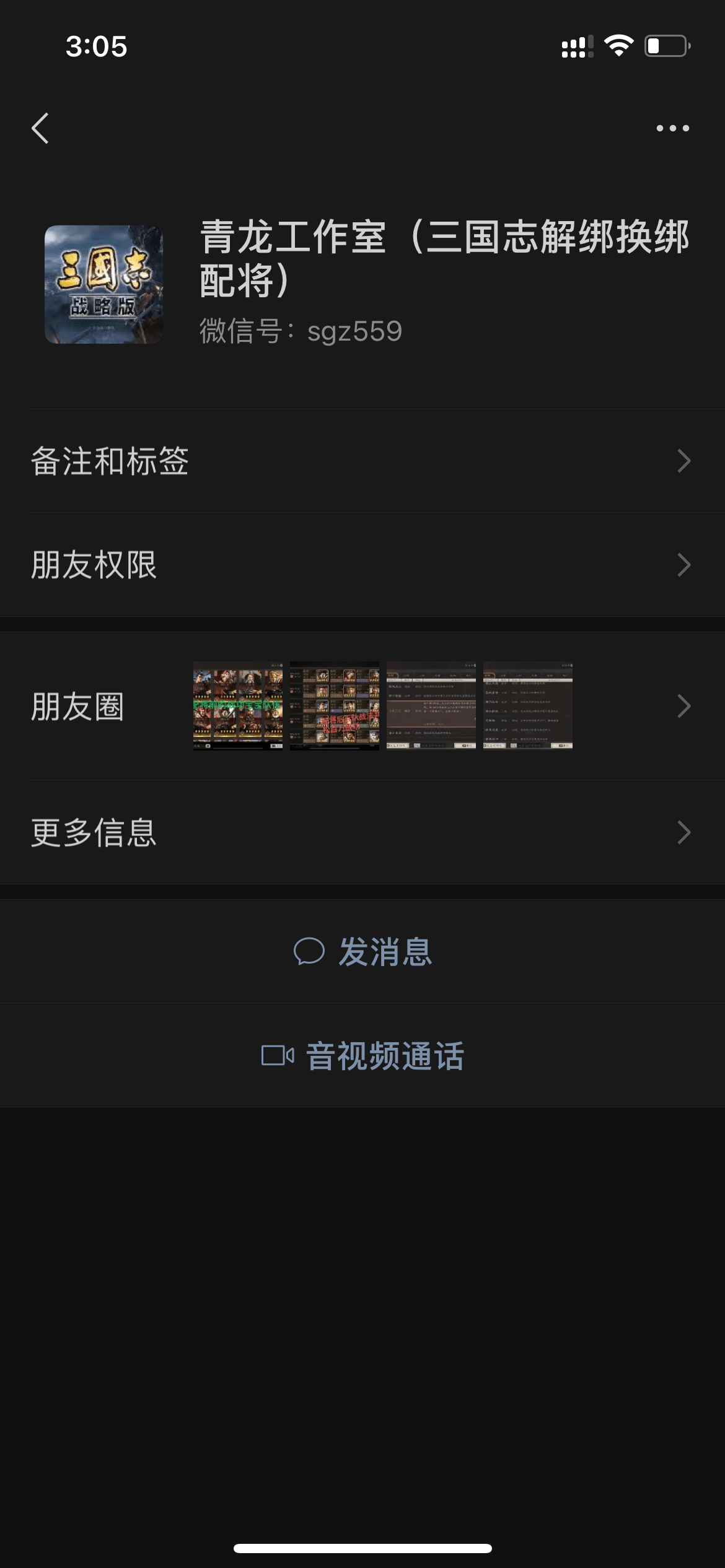725x1568 pixels.
Task: Go back with the top-left arrow
Action: pyautogui.click(x=40, y=128)
